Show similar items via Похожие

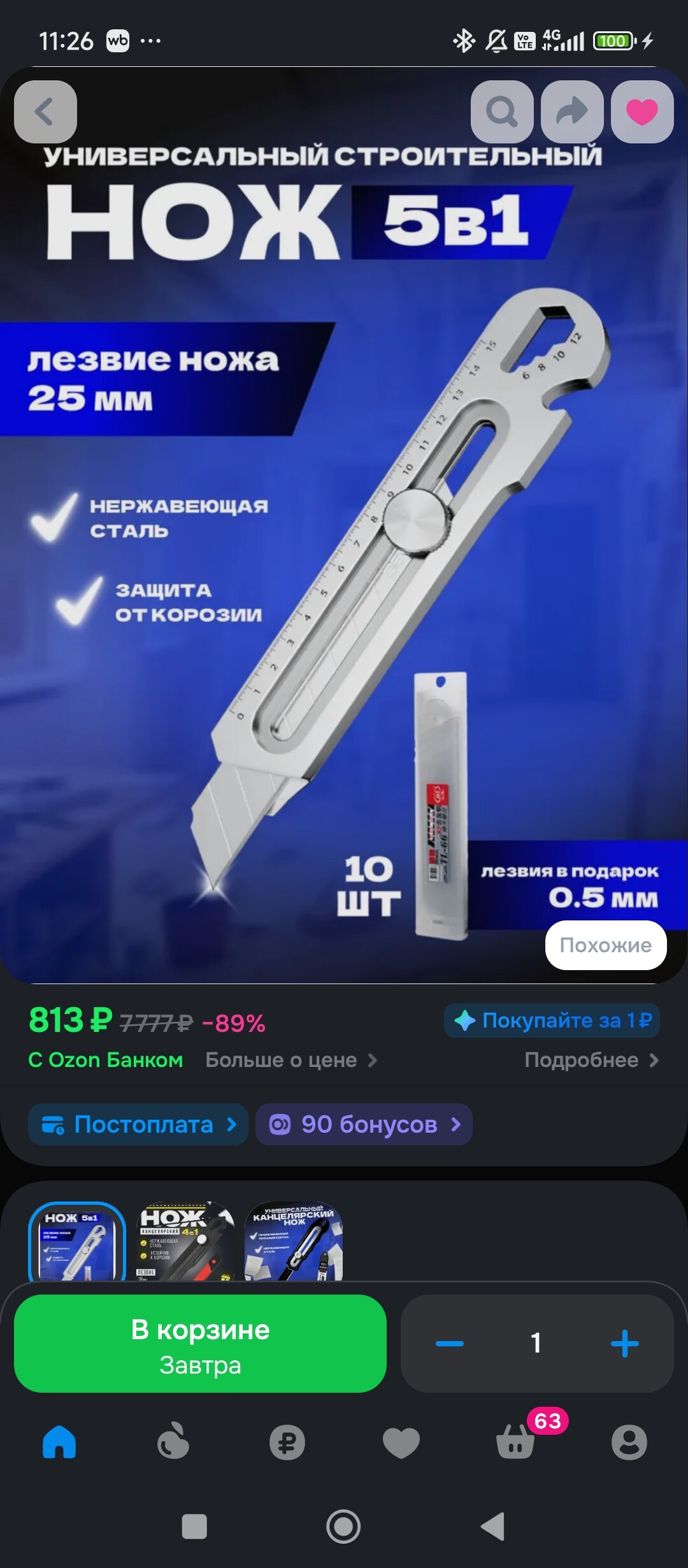coord(605,945)
